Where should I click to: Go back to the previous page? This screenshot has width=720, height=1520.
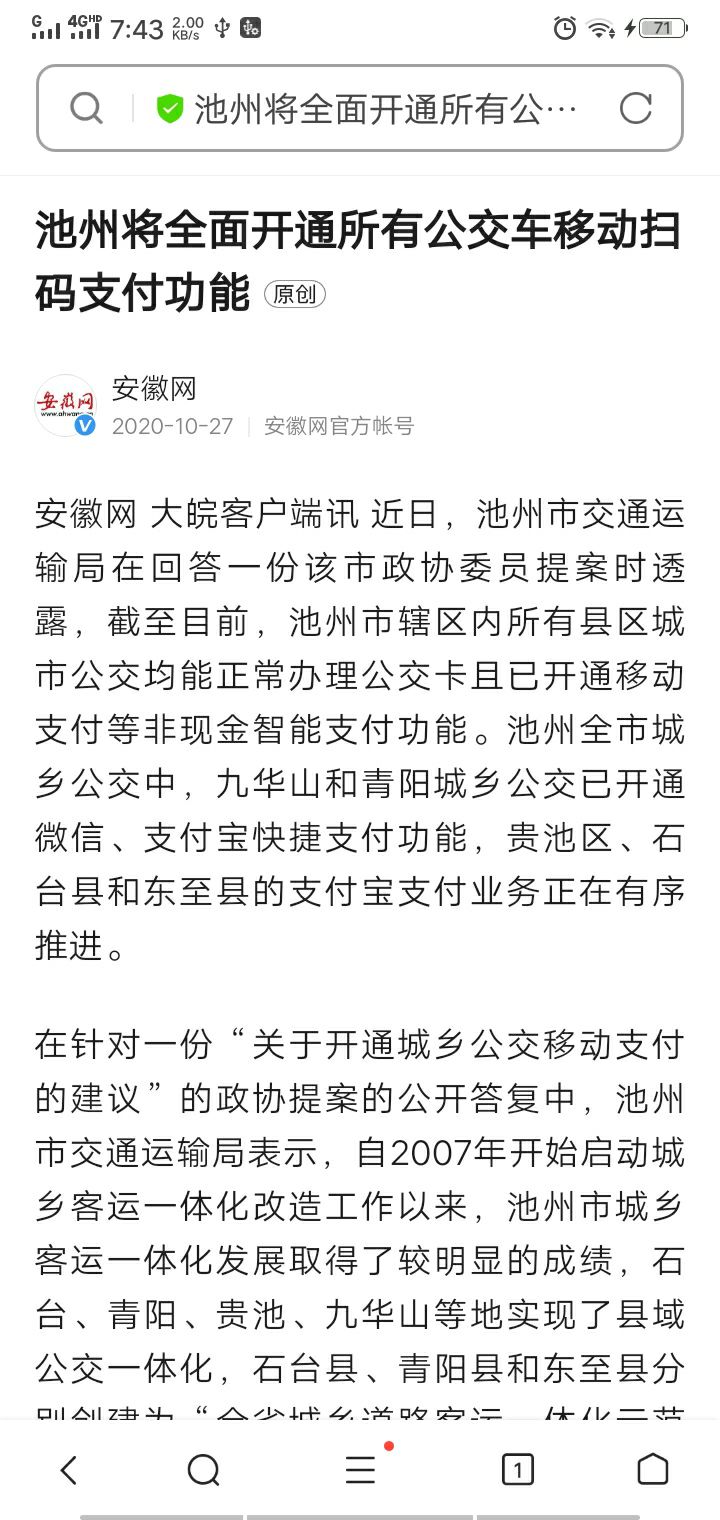tap(68, 1469)
